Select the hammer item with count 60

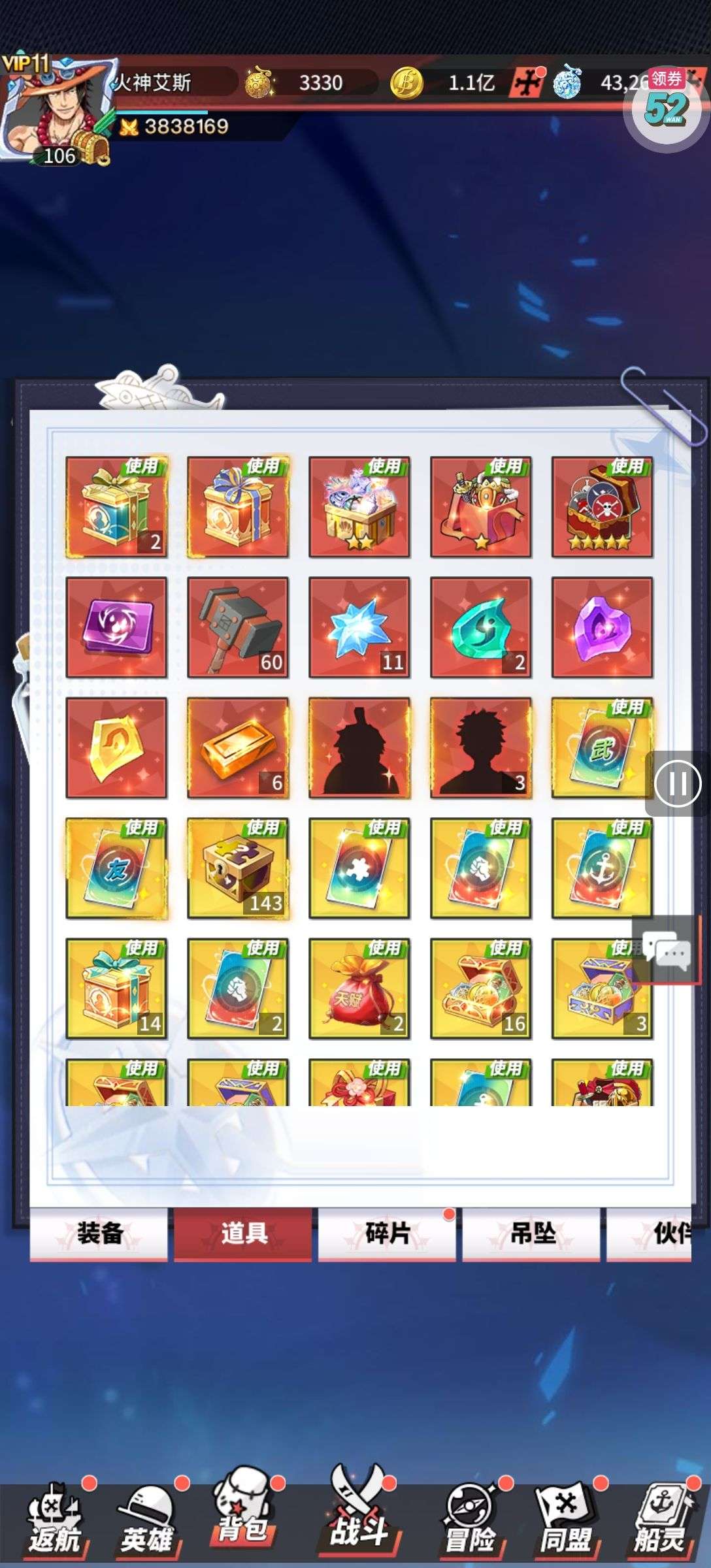(x=238, y=627)
